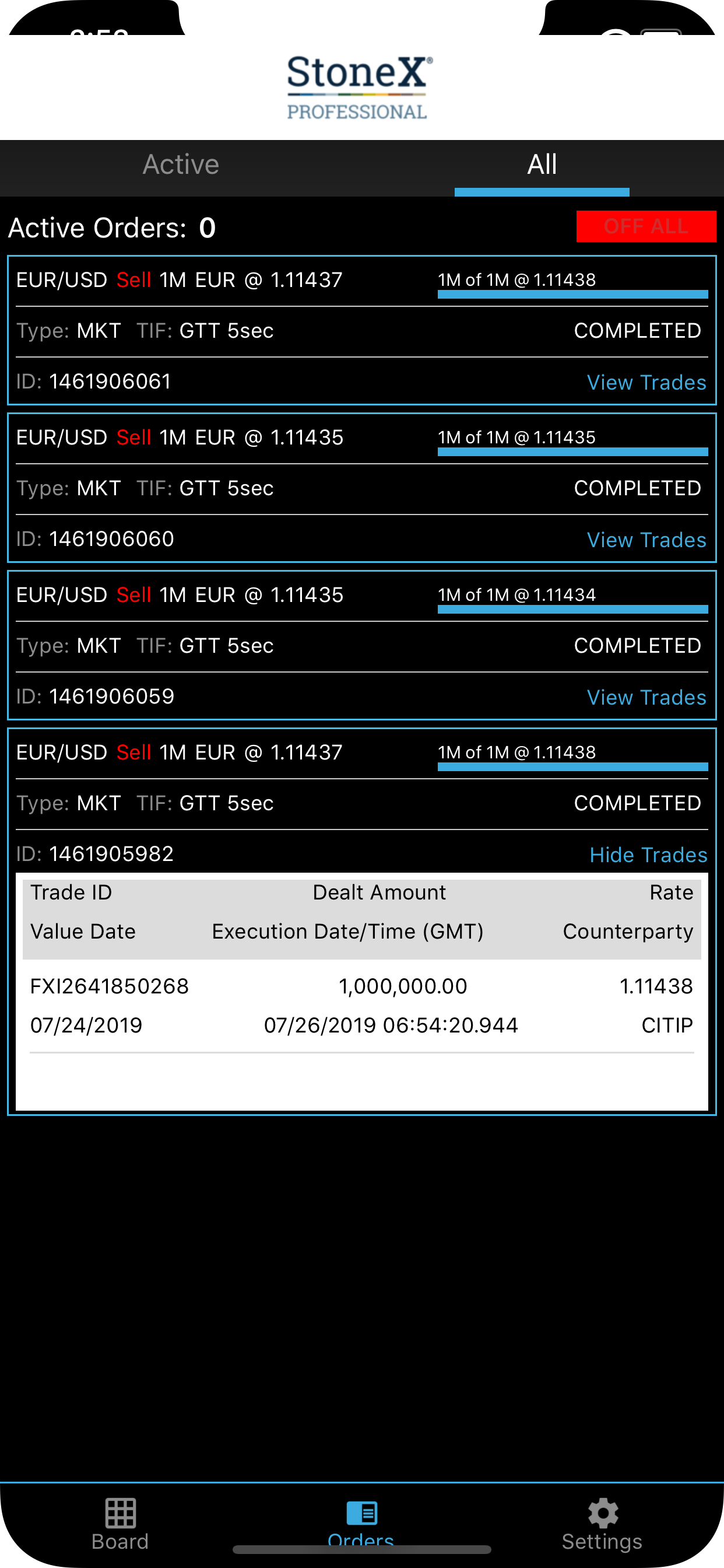Screen dimensions: 724x1568
Task: Go to the Orders tab
Action: (x=361, y=1521)
